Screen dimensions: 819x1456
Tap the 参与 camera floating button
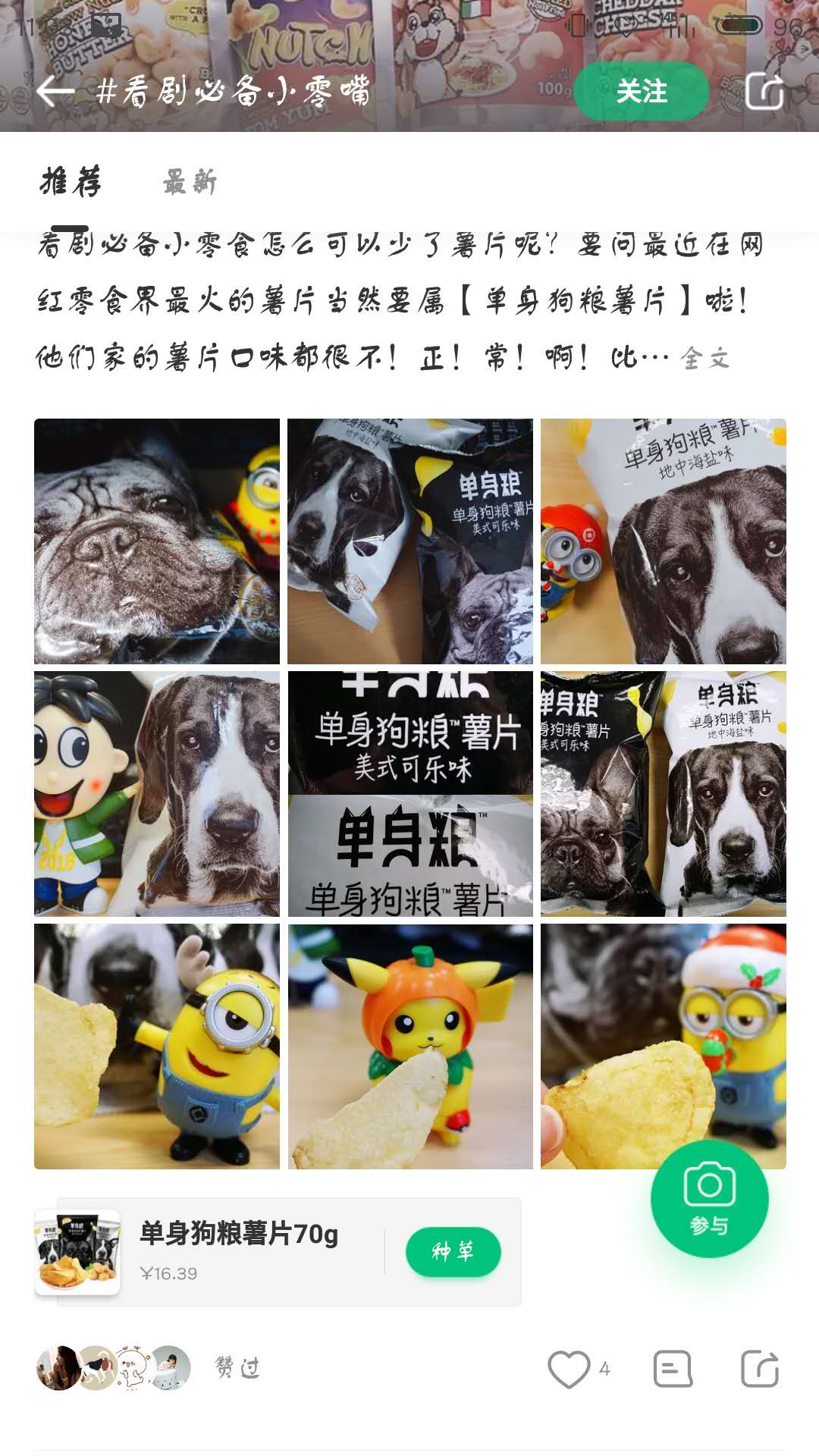709,1199
